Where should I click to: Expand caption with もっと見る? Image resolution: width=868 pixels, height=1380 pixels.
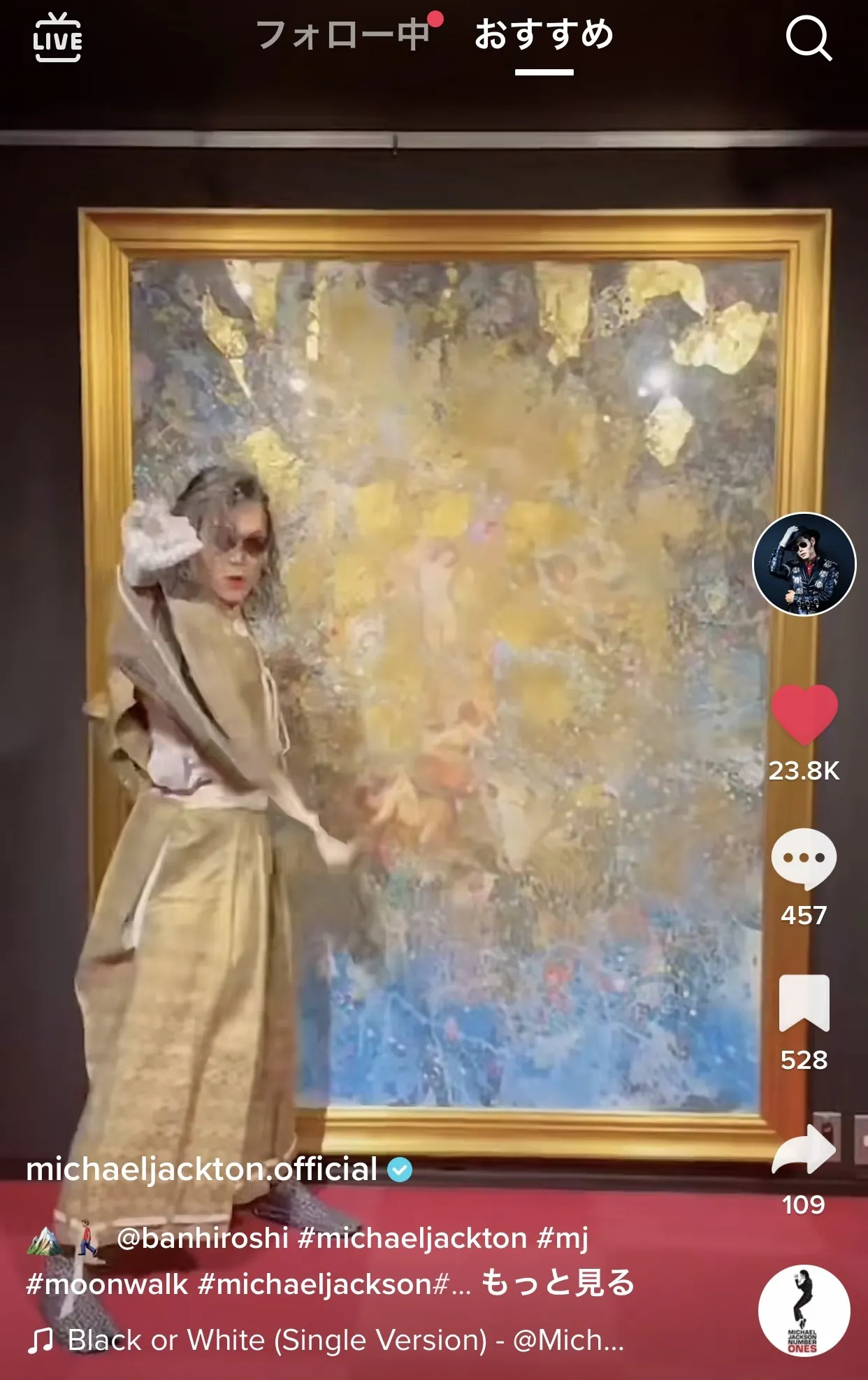(558, 1283)
